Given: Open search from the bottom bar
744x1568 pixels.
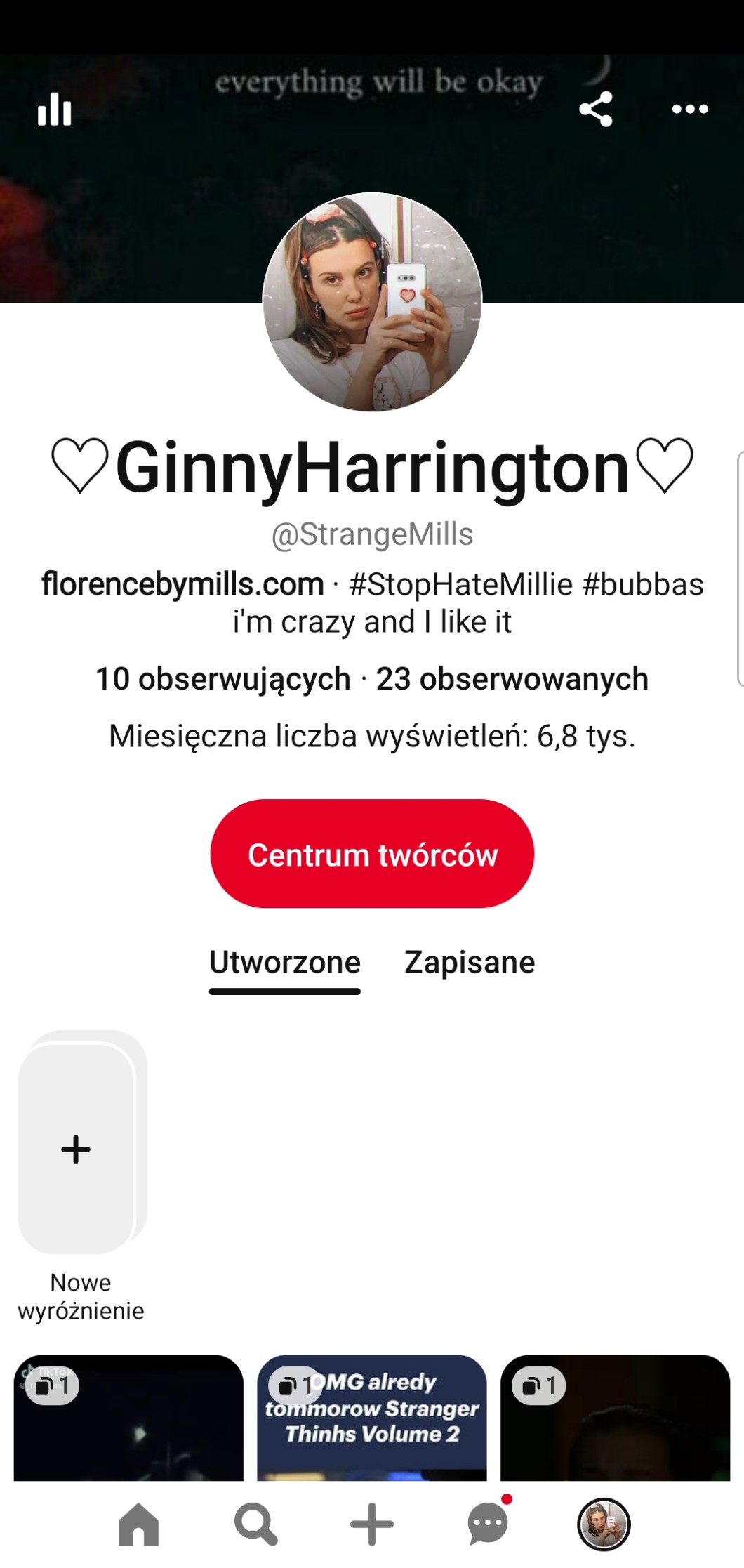Looking at the screenshot, I should coord(255,1524).
